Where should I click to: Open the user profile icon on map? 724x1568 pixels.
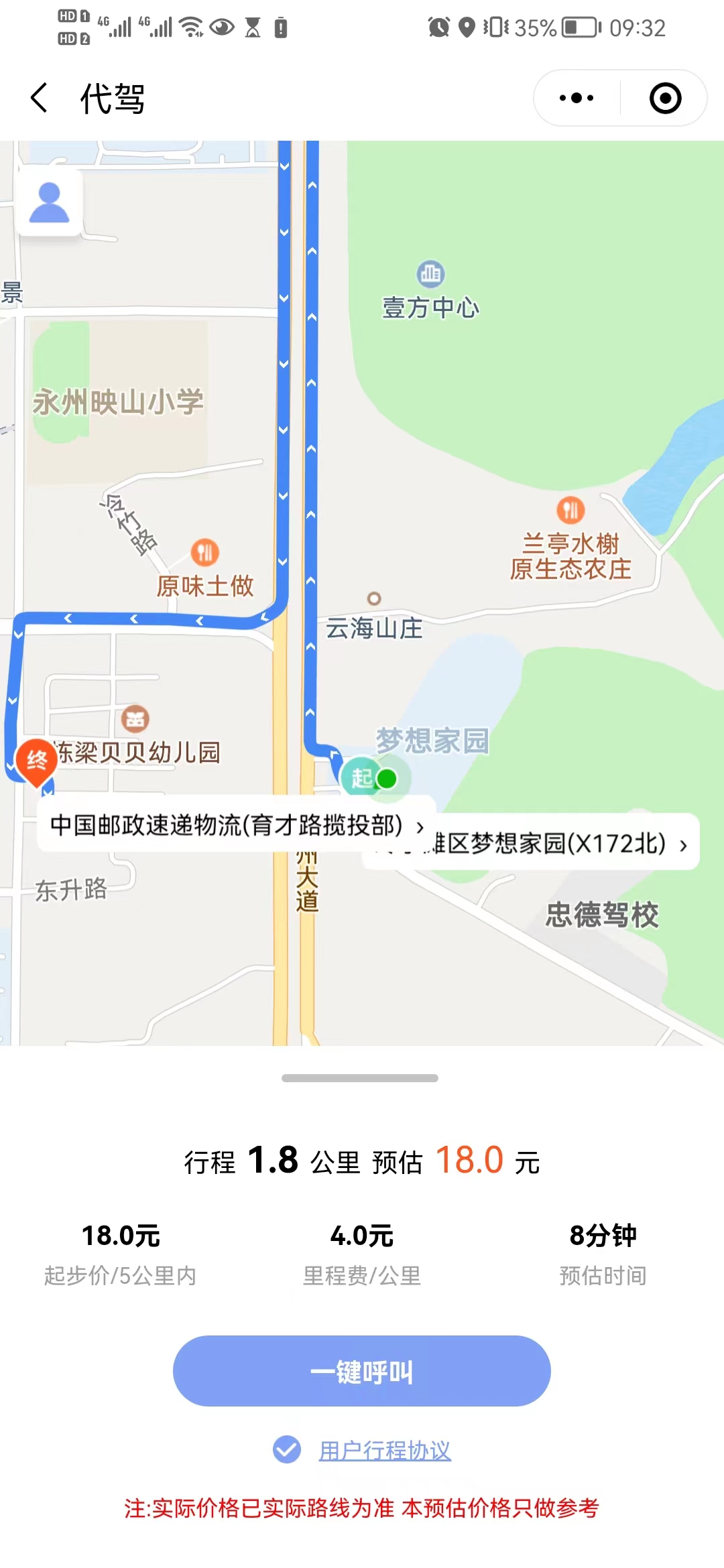(50, 202)
